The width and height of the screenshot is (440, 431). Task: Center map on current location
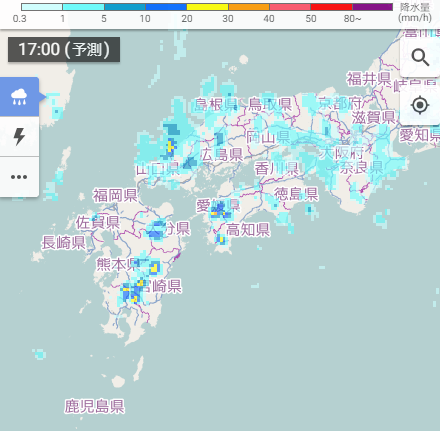(x=420, y=105)
